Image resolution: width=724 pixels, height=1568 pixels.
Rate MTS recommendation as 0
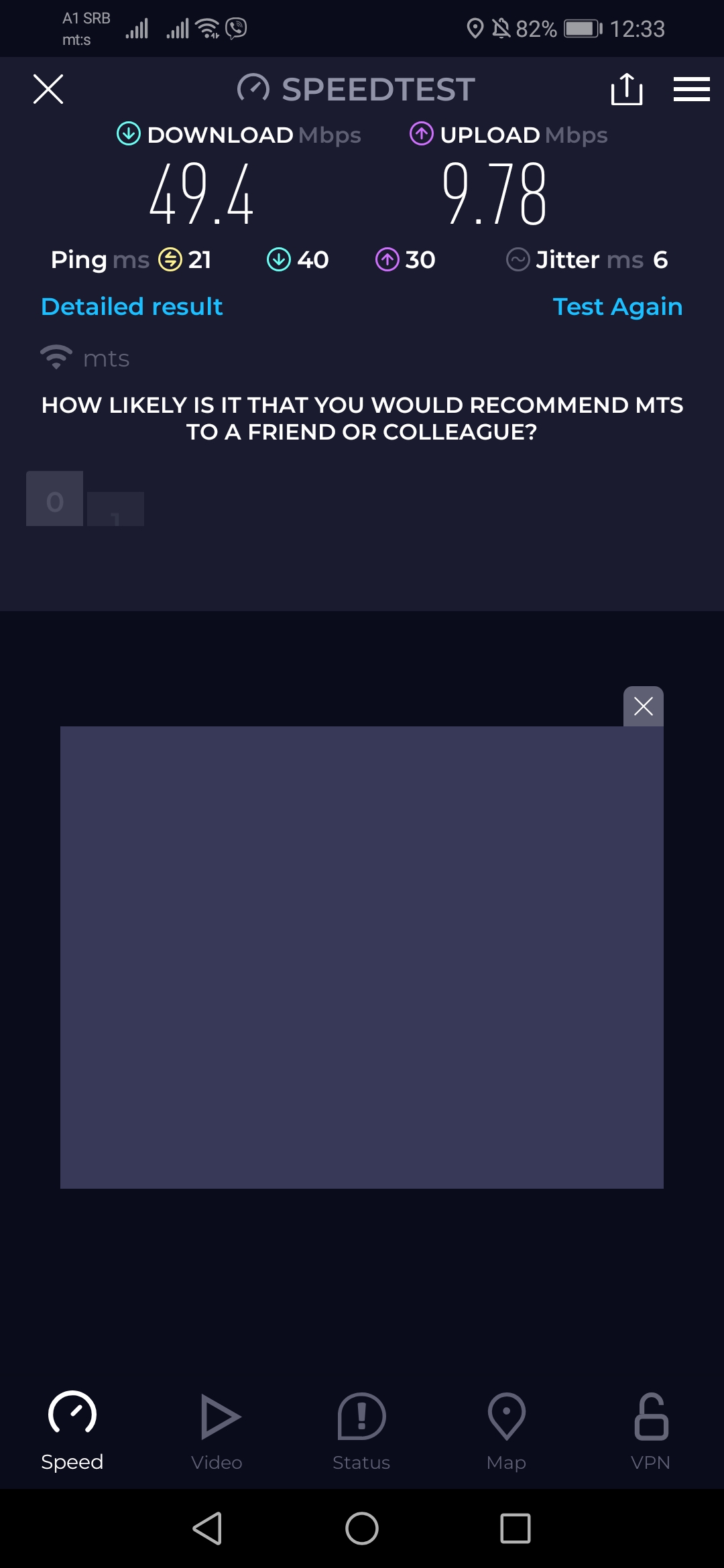pyautogui.click(x=55, y=500)
